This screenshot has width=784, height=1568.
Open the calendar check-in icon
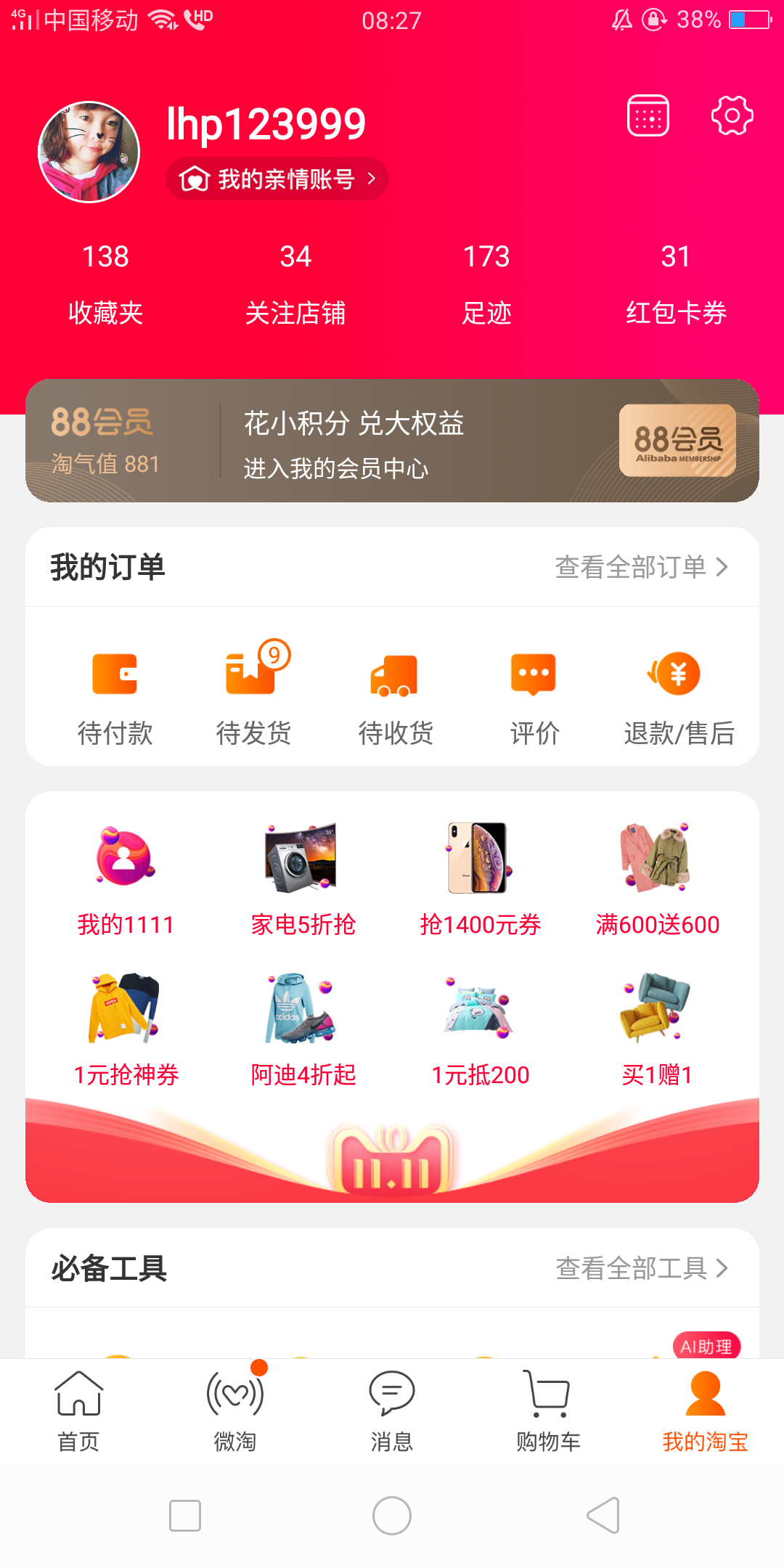[x=648, y=116]
